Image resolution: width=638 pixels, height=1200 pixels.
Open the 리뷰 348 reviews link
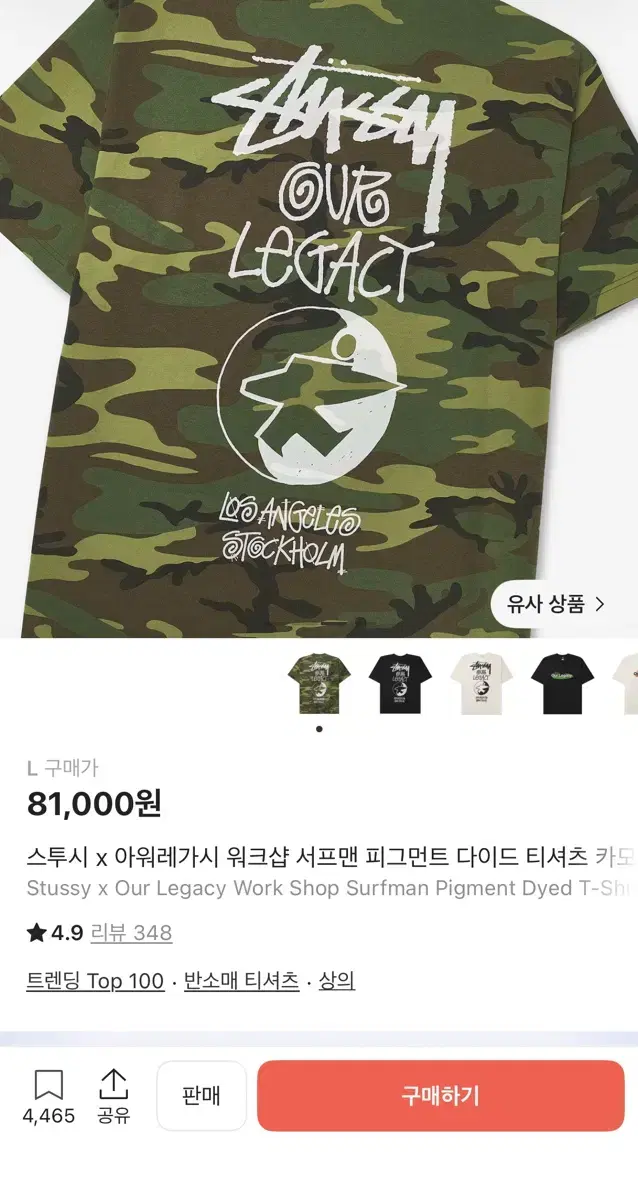click(x=131, y=933)
